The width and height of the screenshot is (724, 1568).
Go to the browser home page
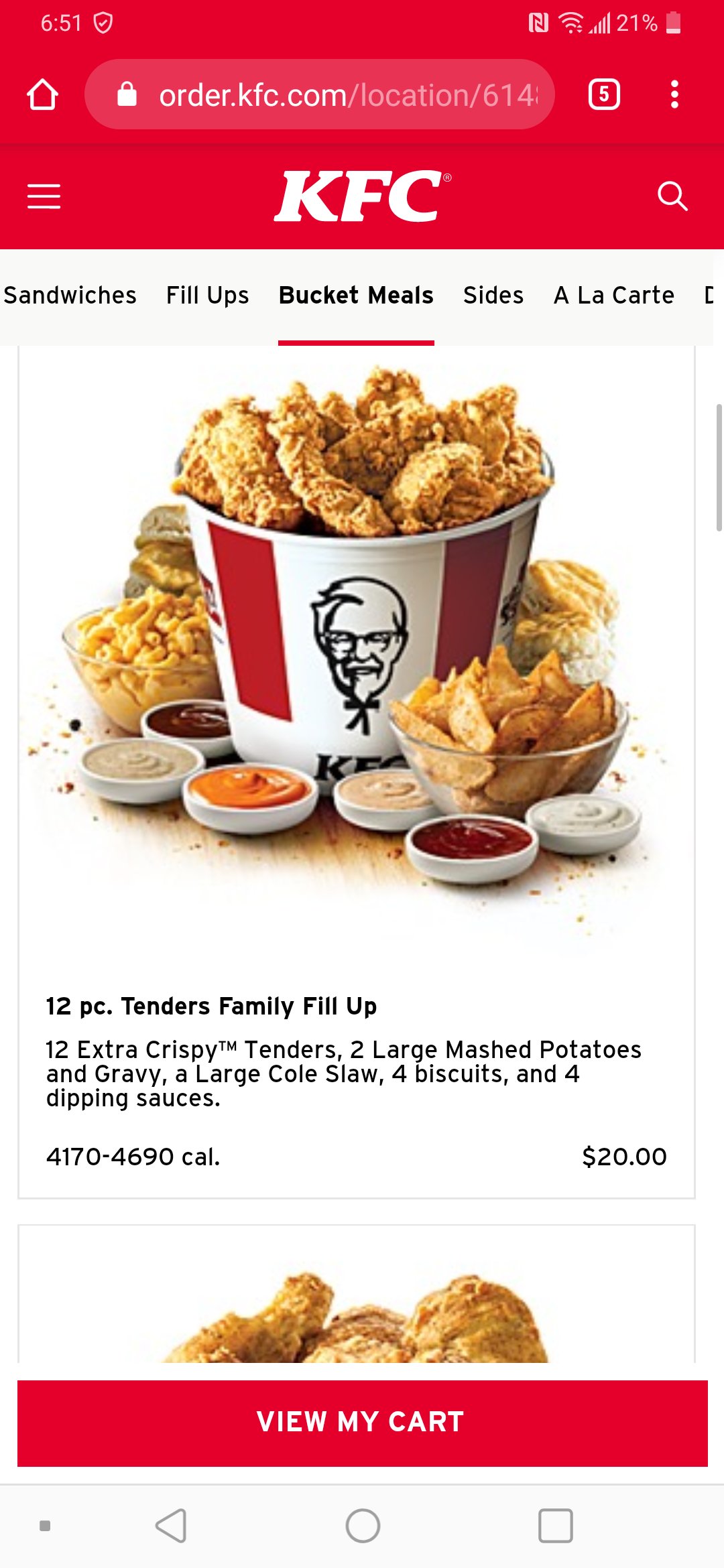42,94
